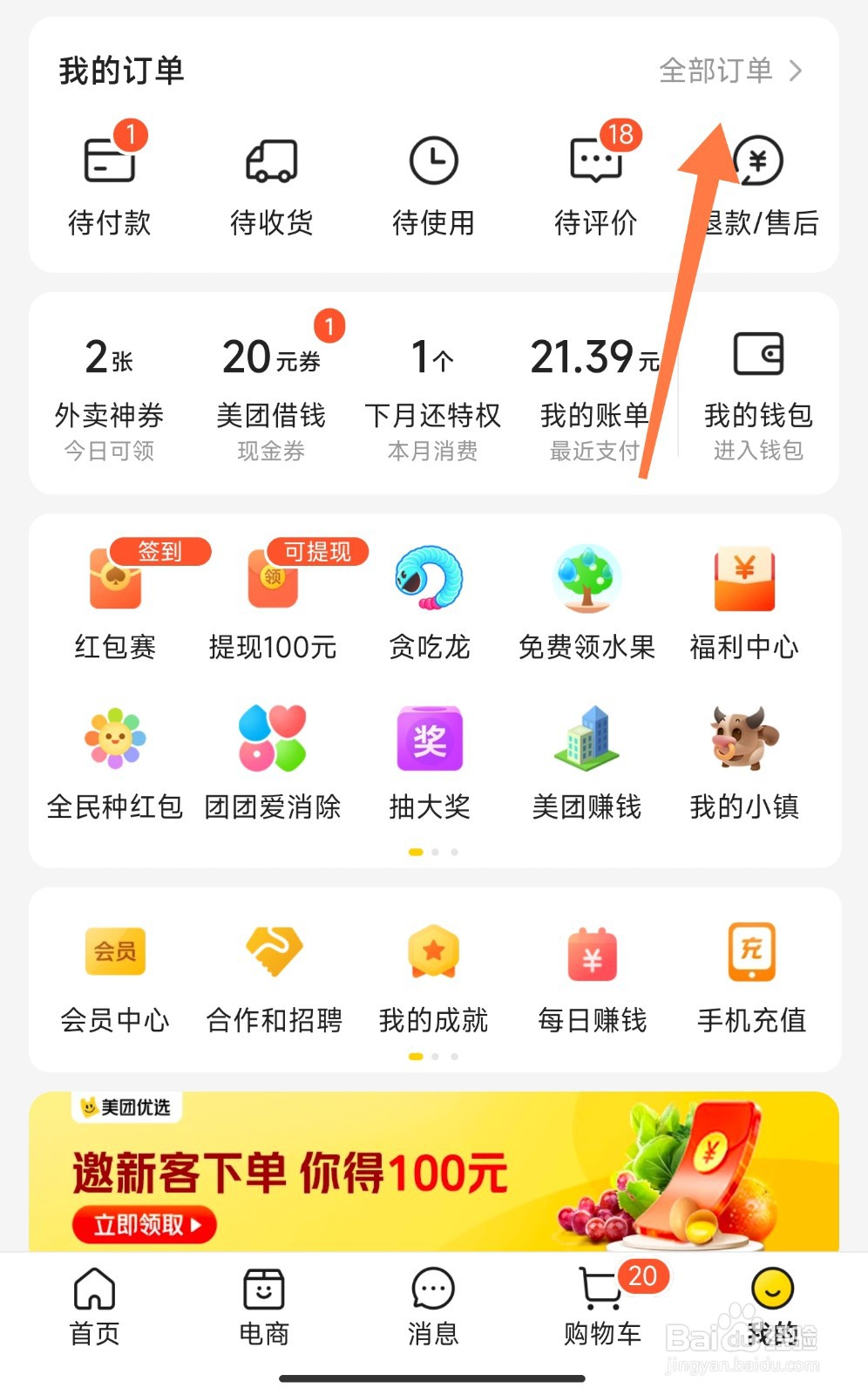Open 免费领水果 free fruit activity
The width and height of the screenshot is (868, 1395).
pyautogui.click(x=587, y=602)
